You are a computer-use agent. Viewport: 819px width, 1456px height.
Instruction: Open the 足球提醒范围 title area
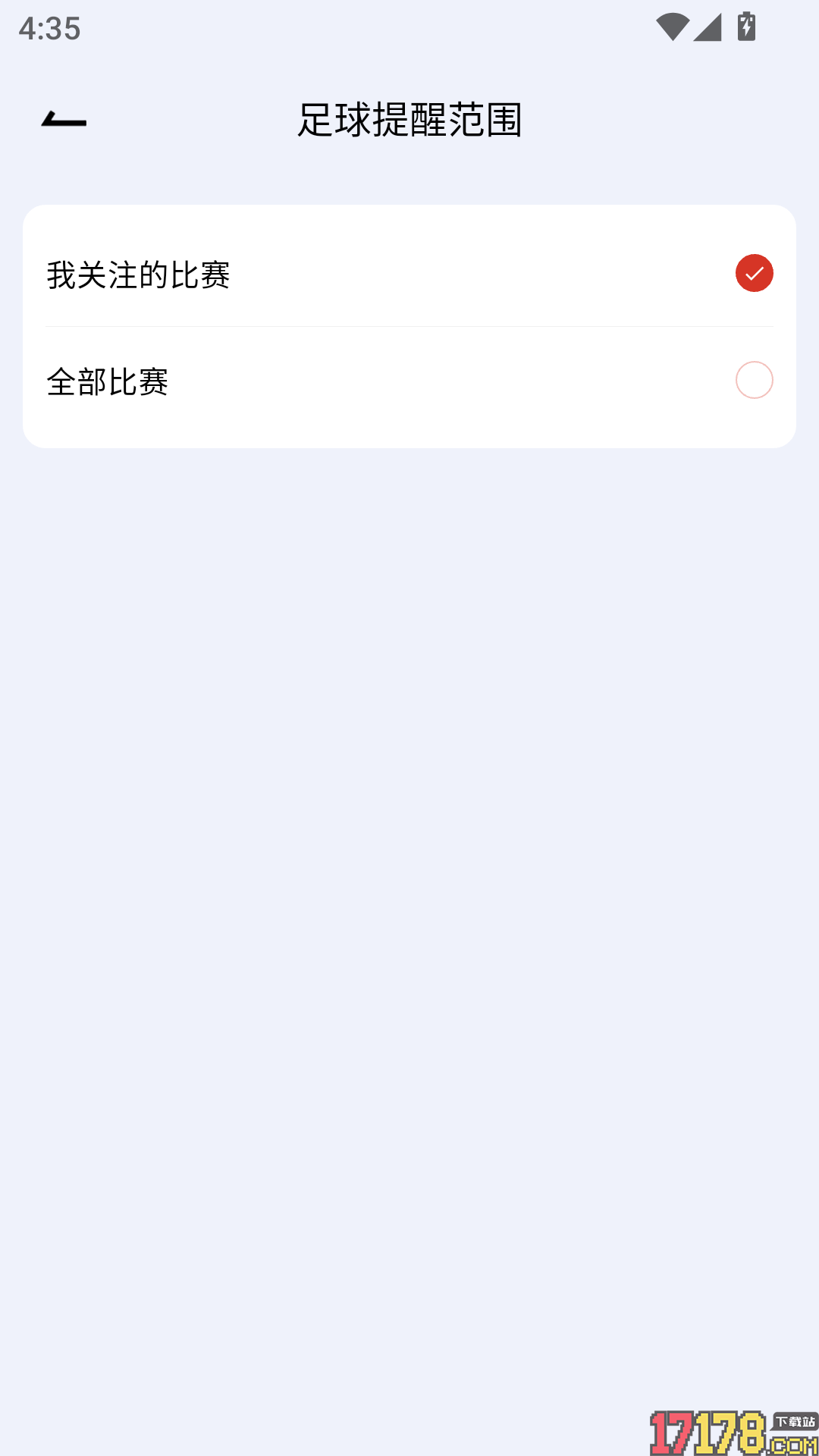point(409,120)
